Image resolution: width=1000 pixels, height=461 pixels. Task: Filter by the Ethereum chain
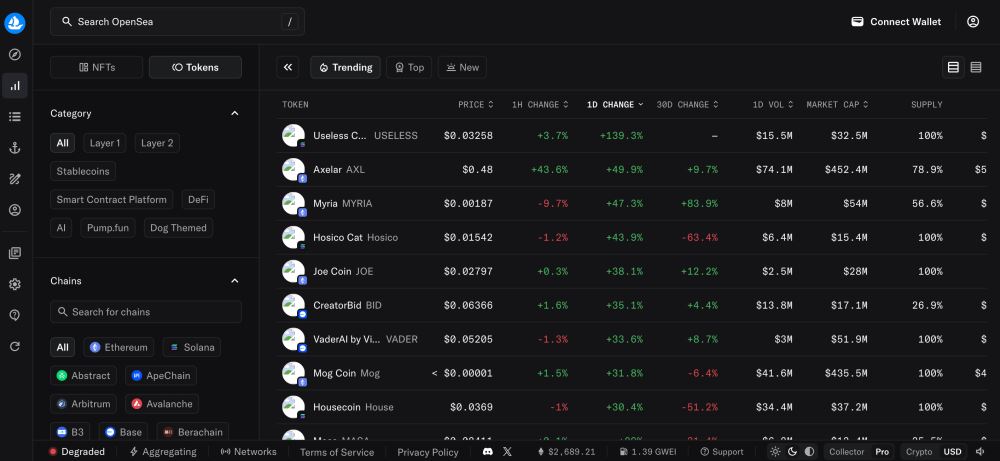(x=119, y=347)
